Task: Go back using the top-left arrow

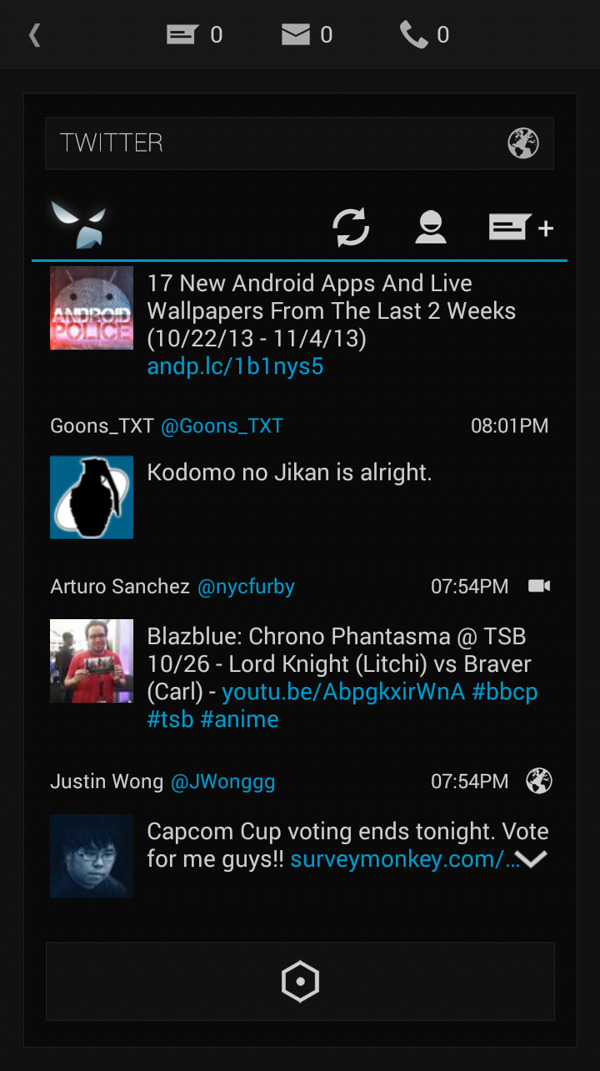Action: (x=34, y=35)
